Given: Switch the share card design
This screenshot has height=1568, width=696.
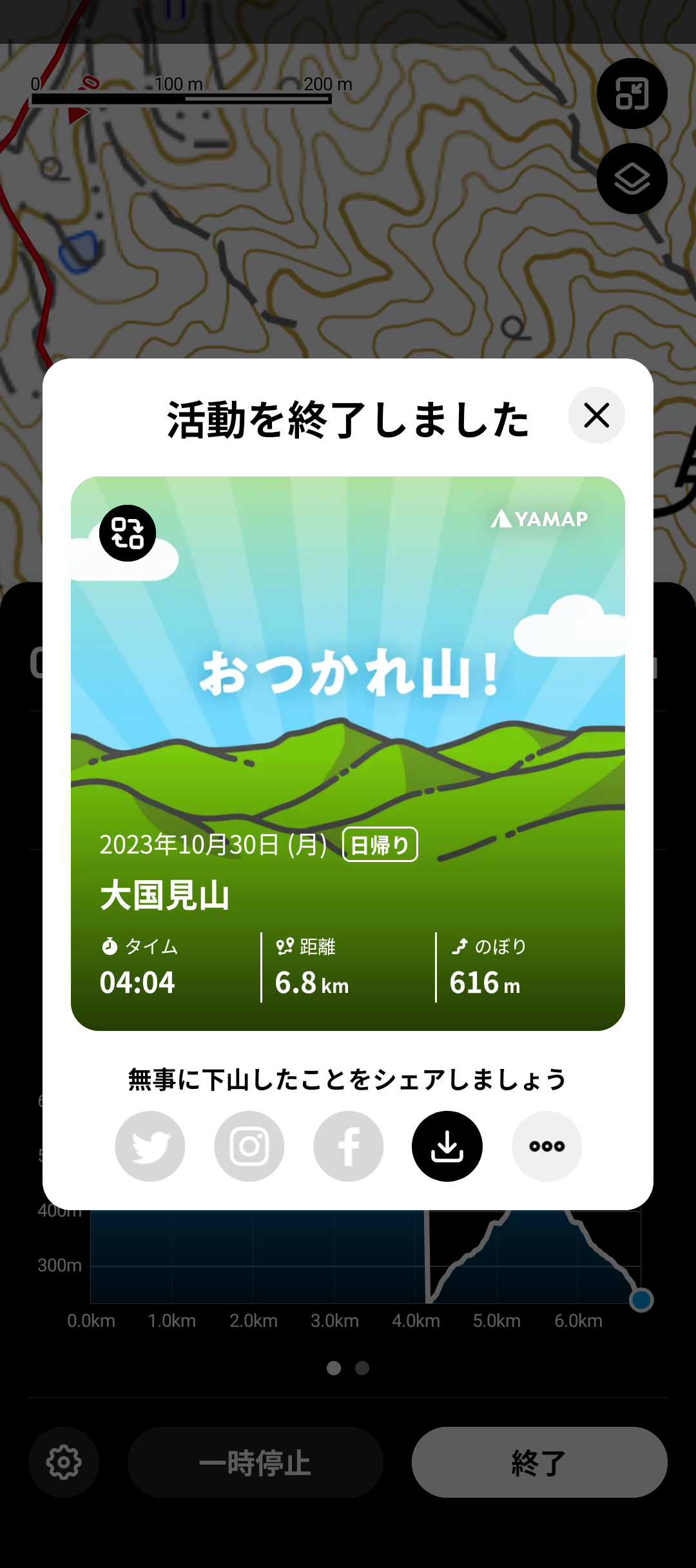Looking at the screenshot, I should 128,533.
